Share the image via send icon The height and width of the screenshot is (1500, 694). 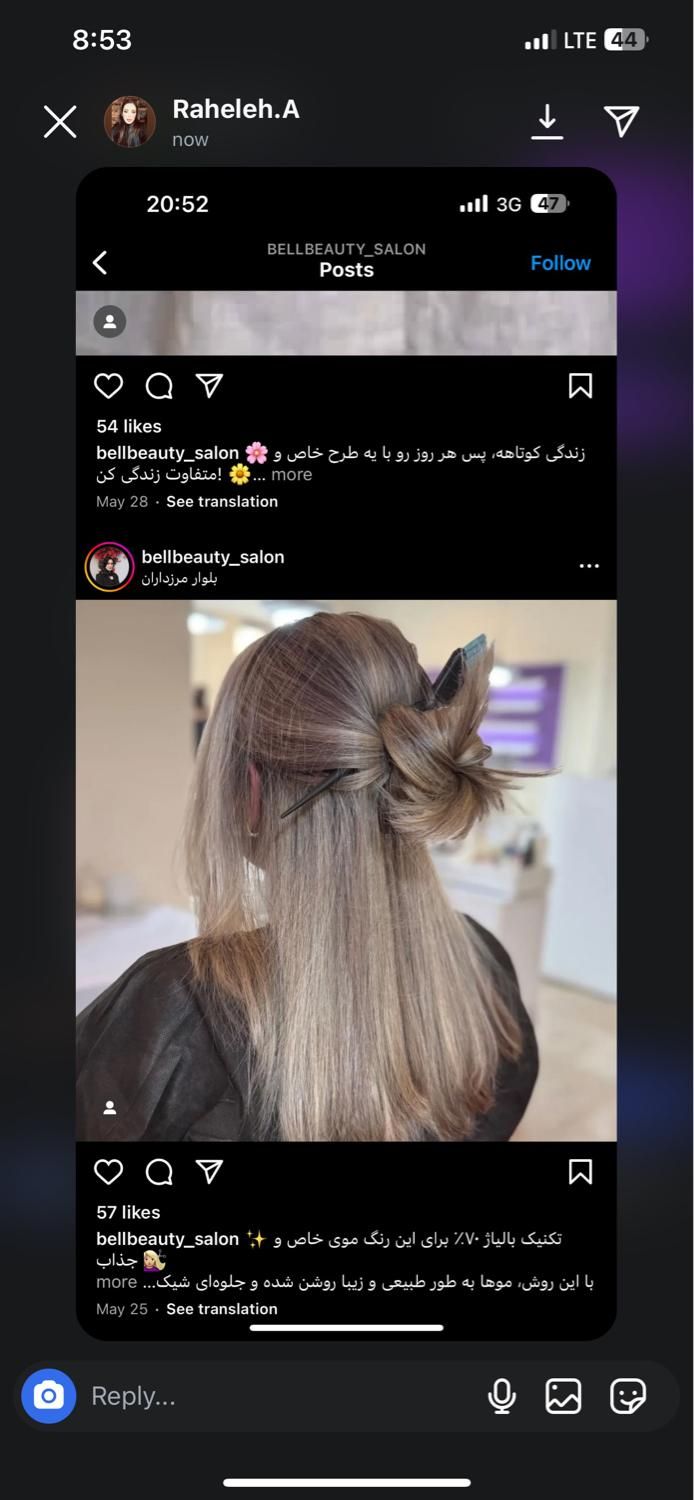pos(621,122)
